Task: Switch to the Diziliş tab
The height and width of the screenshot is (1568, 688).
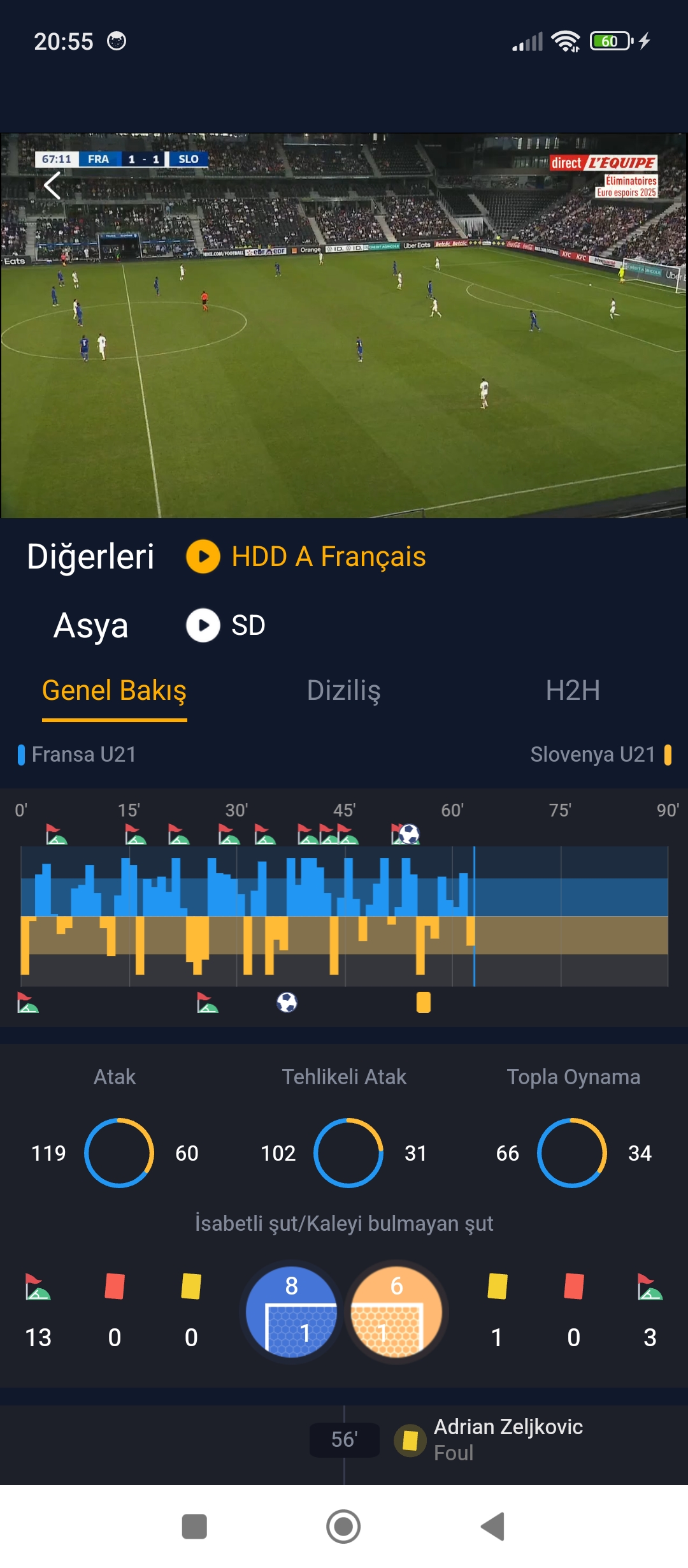Action: coord(343,690)
